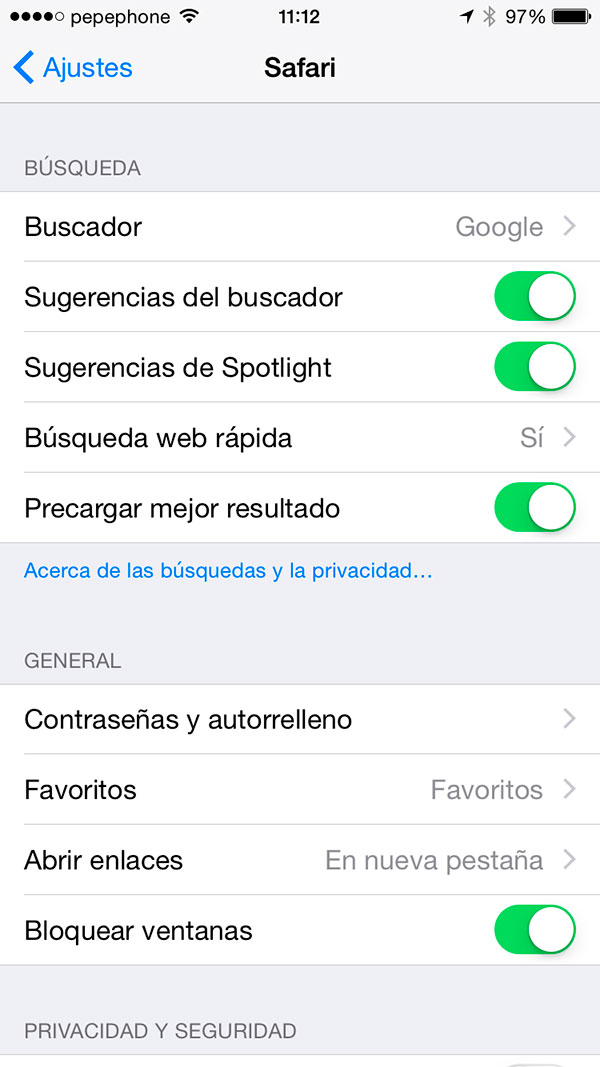Toggle Precargar mejor resultado off
This screenshot has width=600, height=1067.
click(x=535, y=508)
